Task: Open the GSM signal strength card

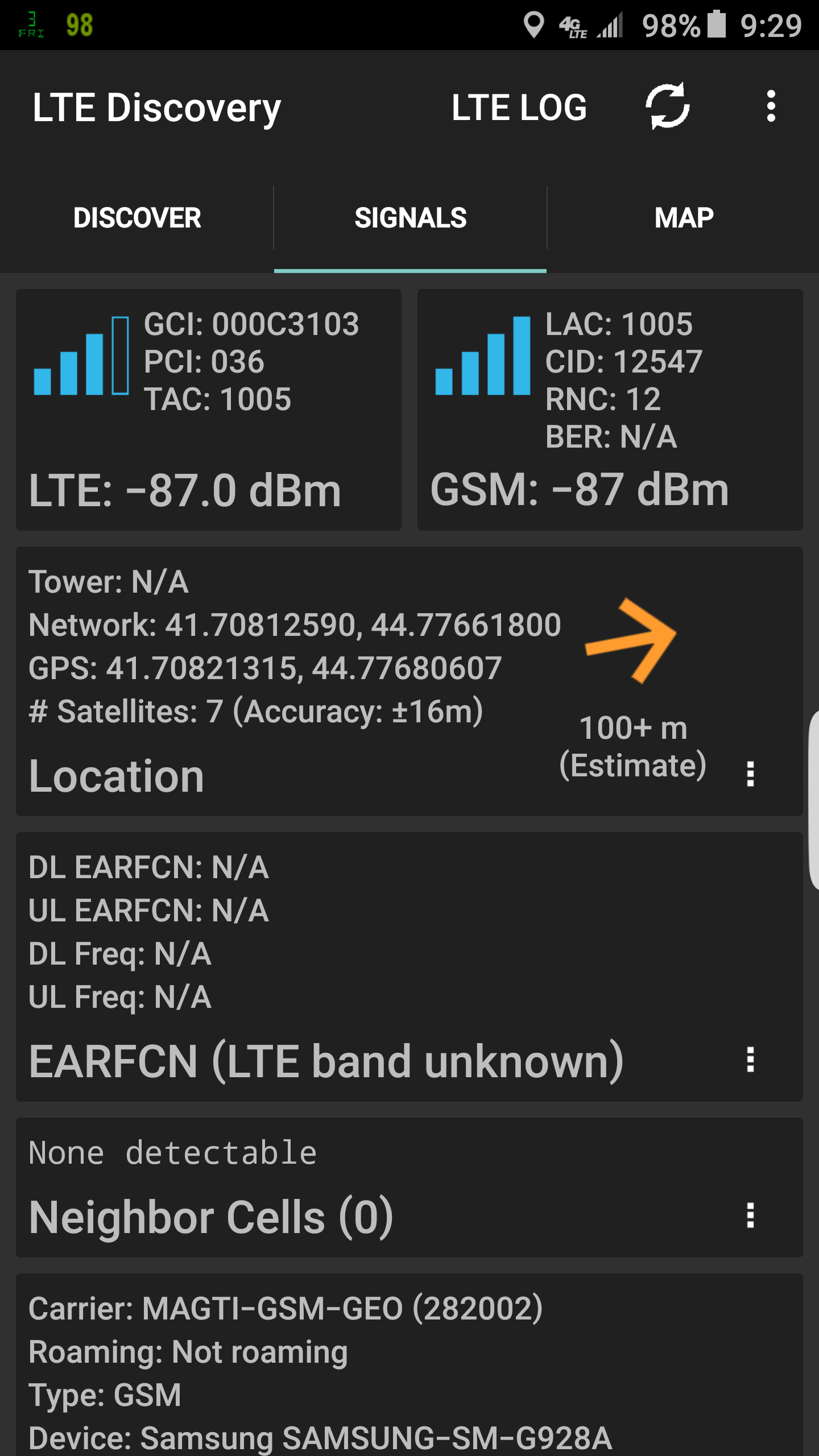Action: click(610, 409)
